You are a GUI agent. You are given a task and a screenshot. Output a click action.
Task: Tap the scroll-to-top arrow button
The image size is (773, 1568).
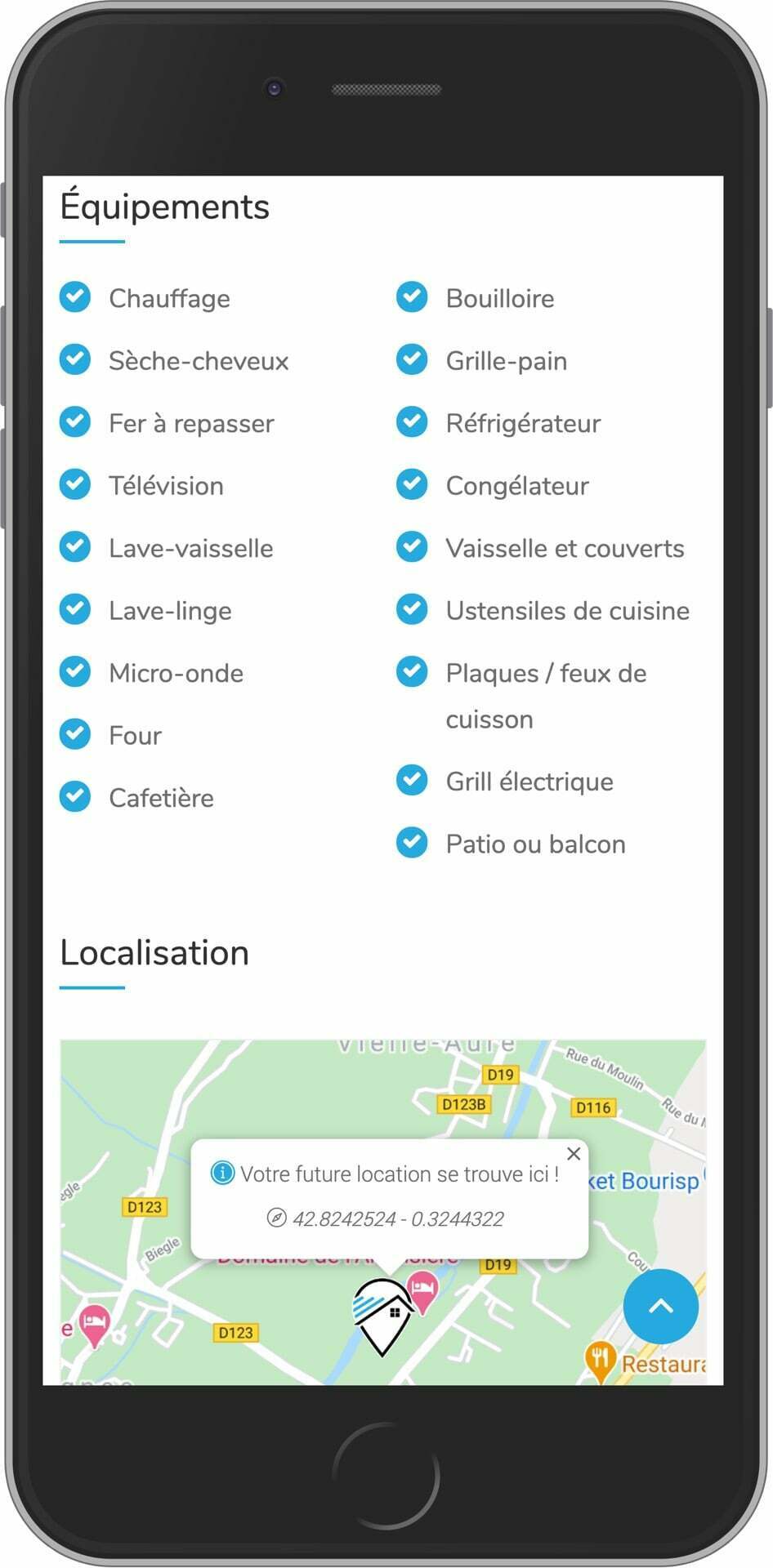[x=660, y=1306]
